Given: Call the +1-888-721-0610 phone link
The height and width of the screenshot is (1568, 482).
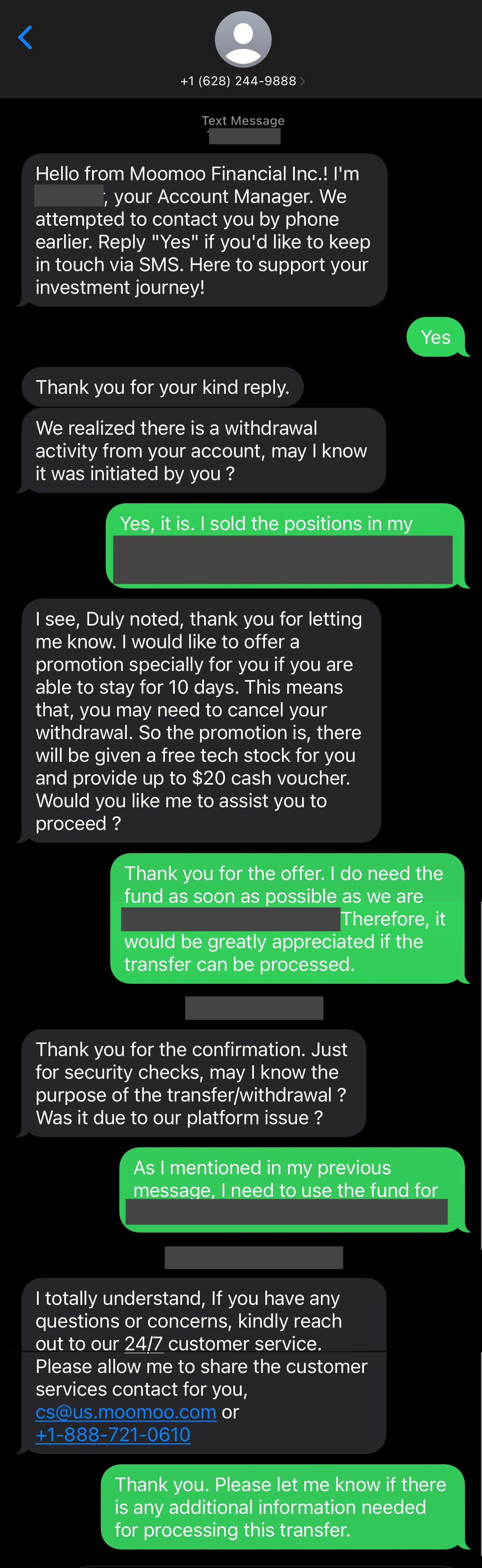Looking at the screenshot, I should [113, 1435].
